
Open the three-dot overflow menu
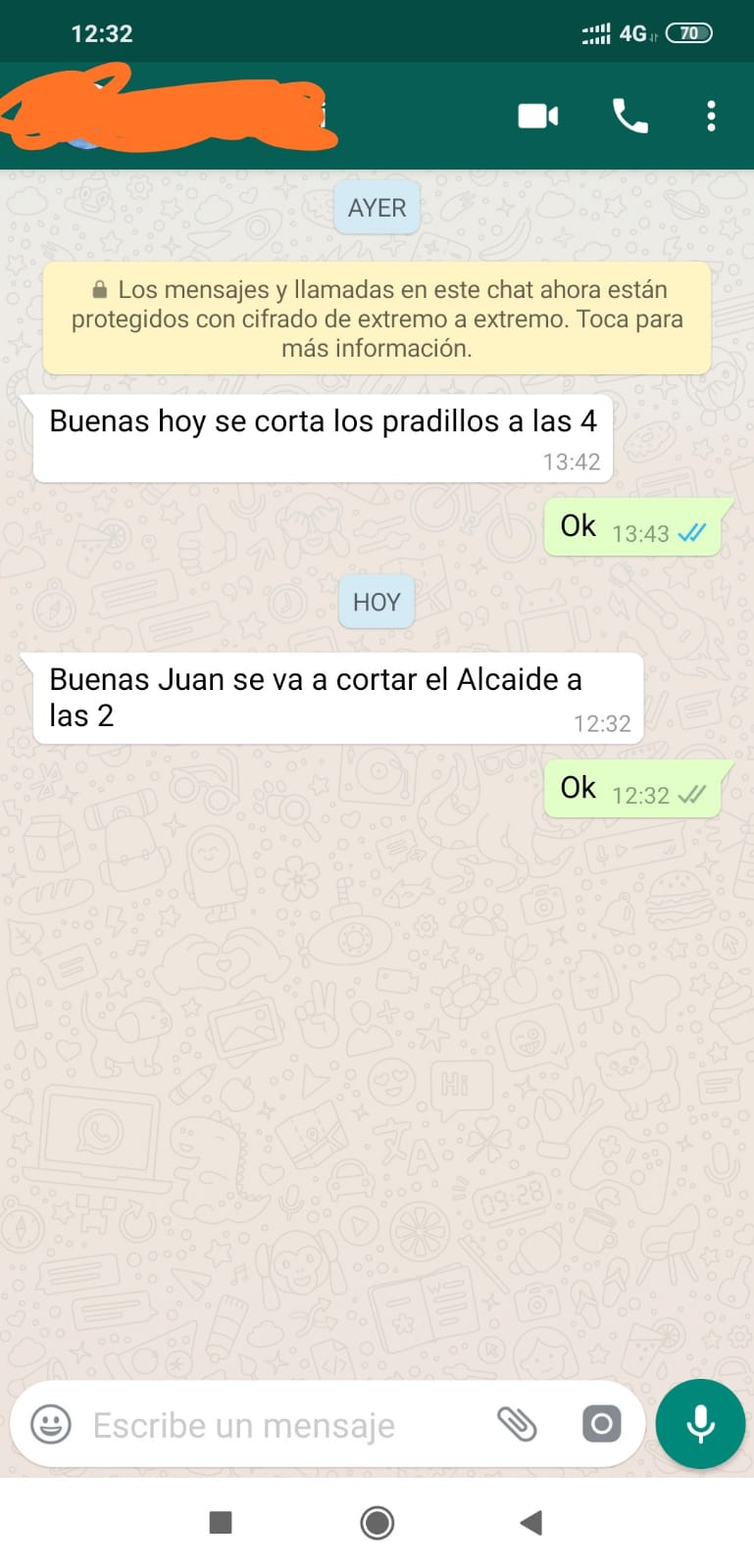click(712, 116)
